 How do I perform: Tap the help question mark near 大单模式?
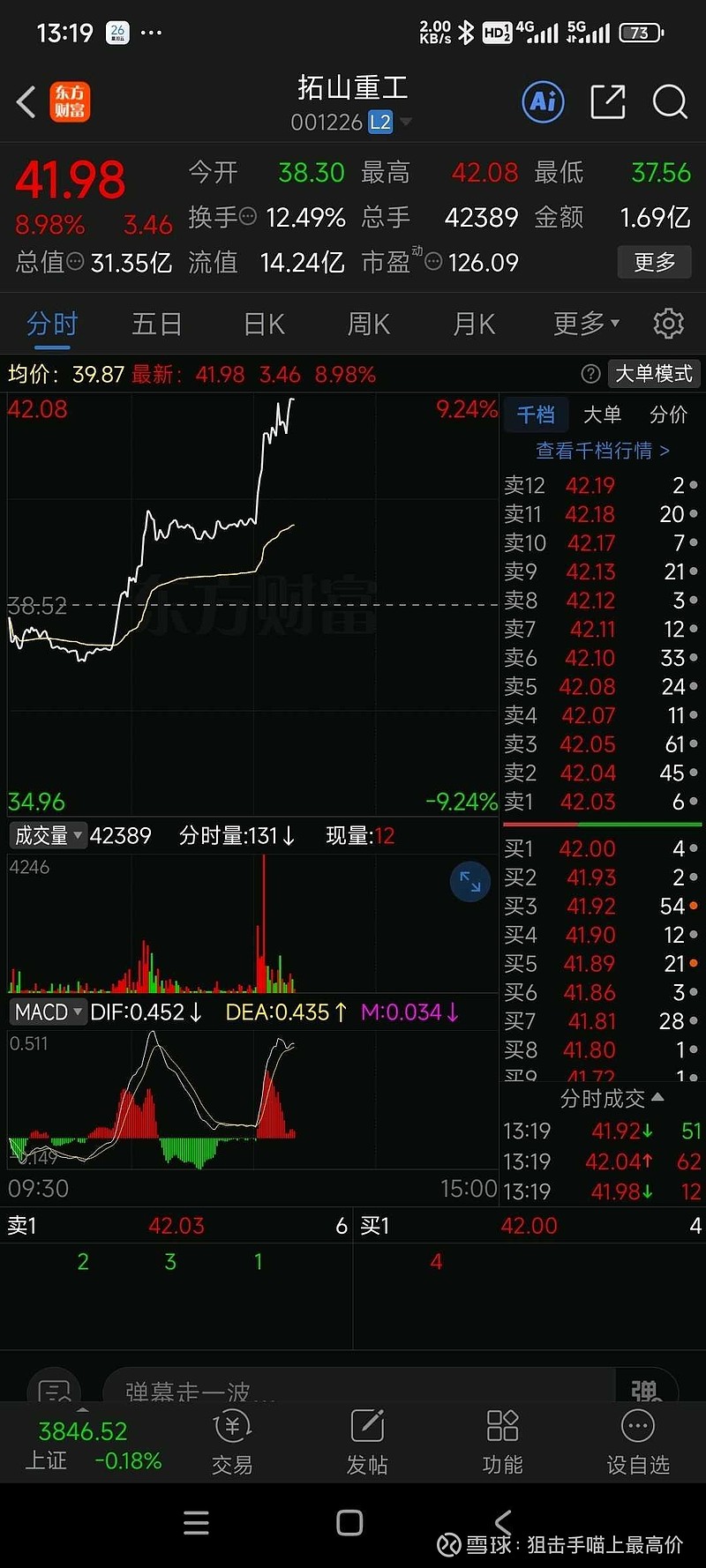pos(590,374)
